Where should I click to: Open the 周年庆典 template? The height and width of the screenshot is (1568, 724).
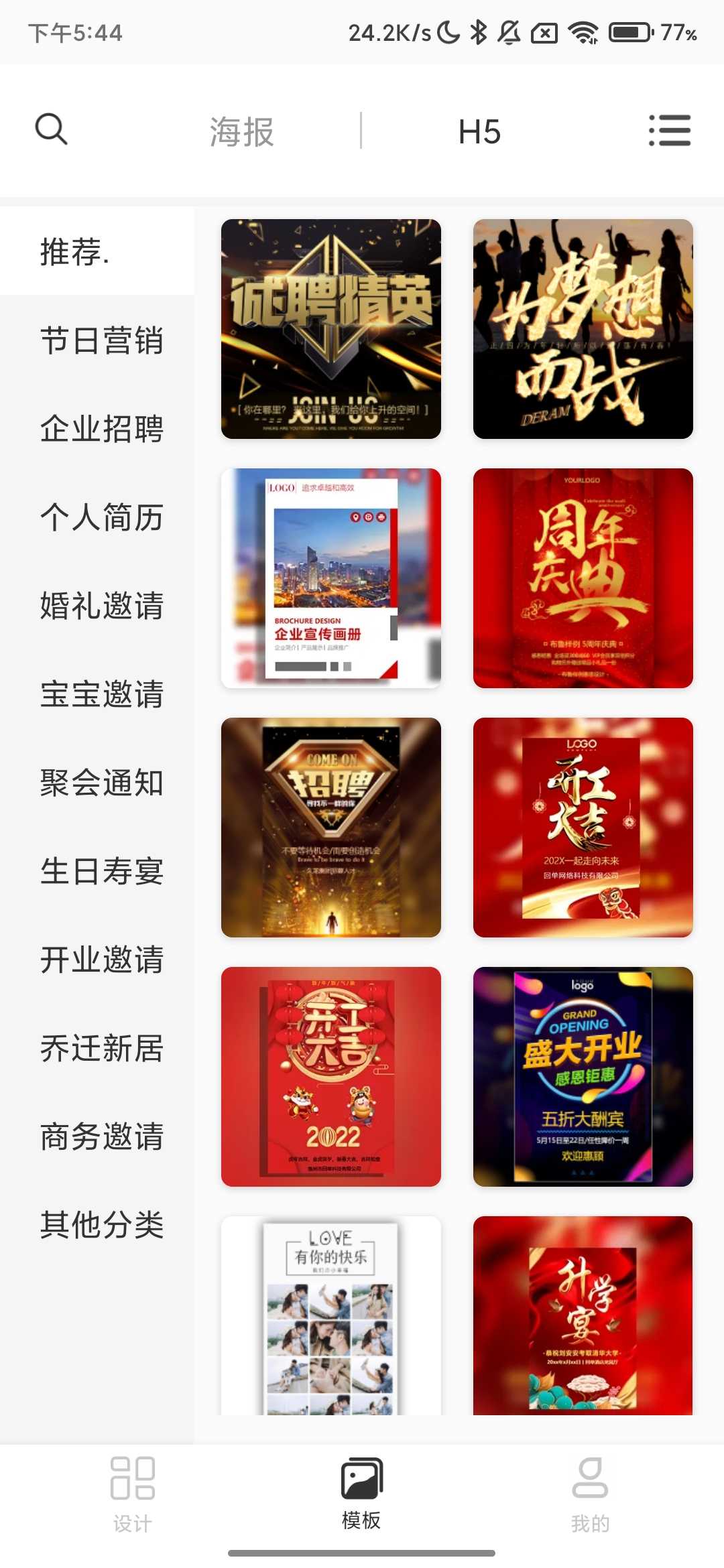(x=583, y=578)
